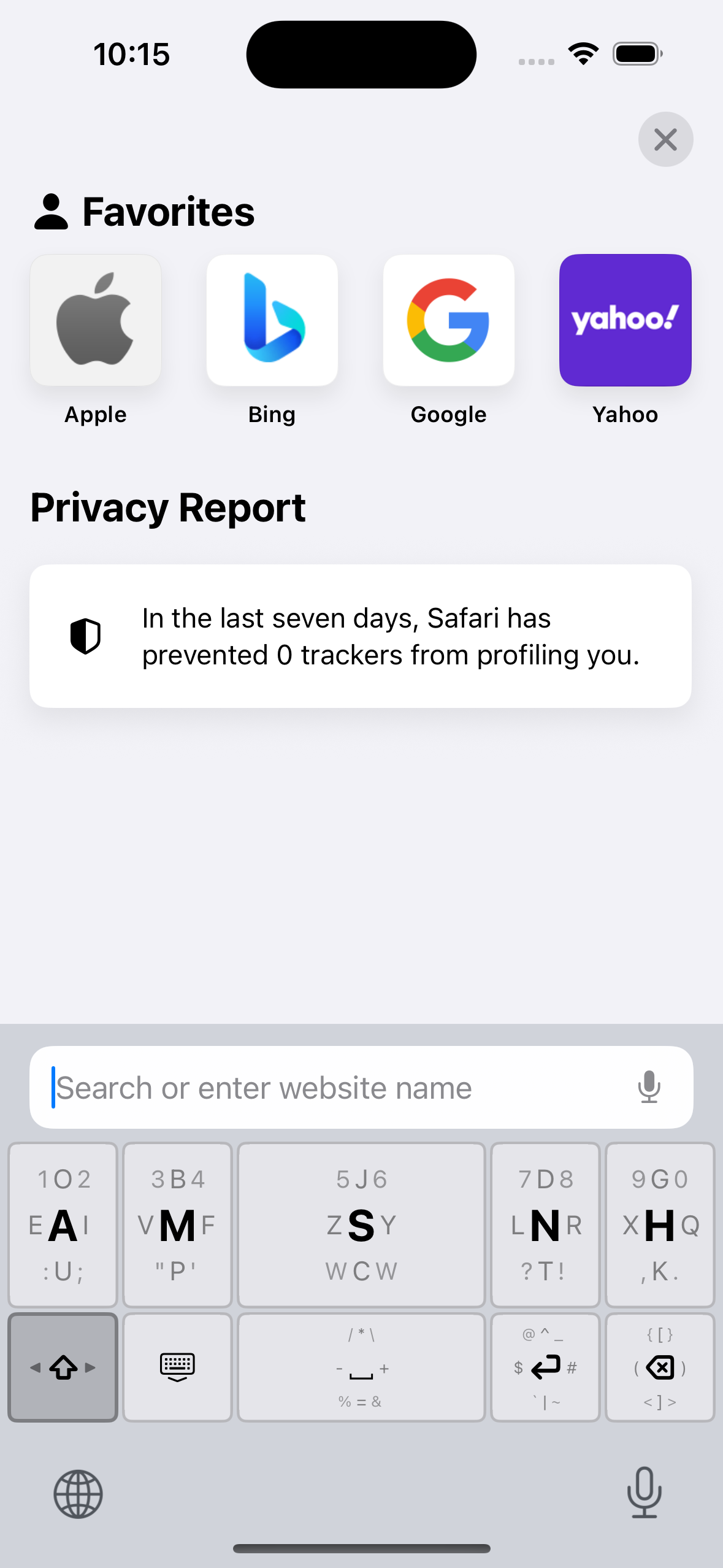Open the Bing favorite
Screen dimensions: 723x1568
click(272, 320)
